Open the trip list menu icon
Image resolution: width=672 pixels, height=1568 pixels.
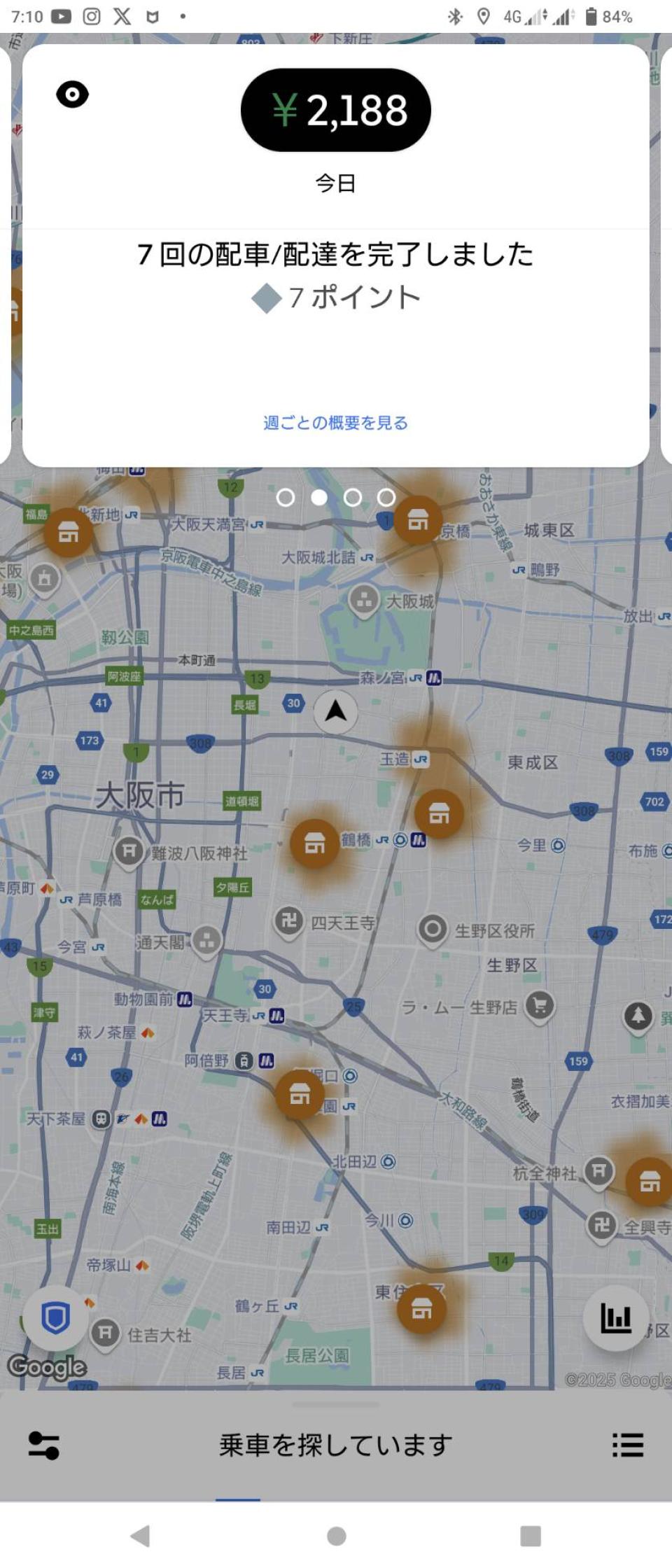click(x=627, y=1445)
